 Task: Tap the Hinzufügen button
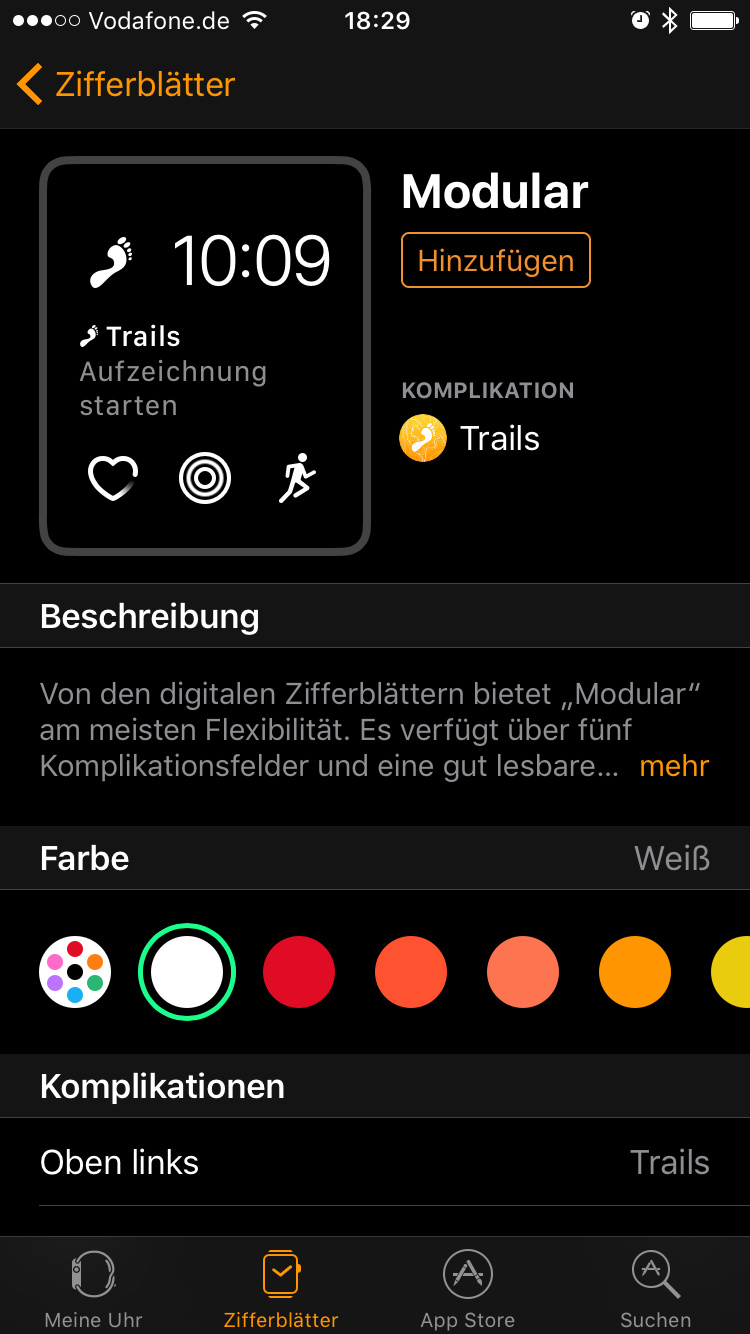496,261
